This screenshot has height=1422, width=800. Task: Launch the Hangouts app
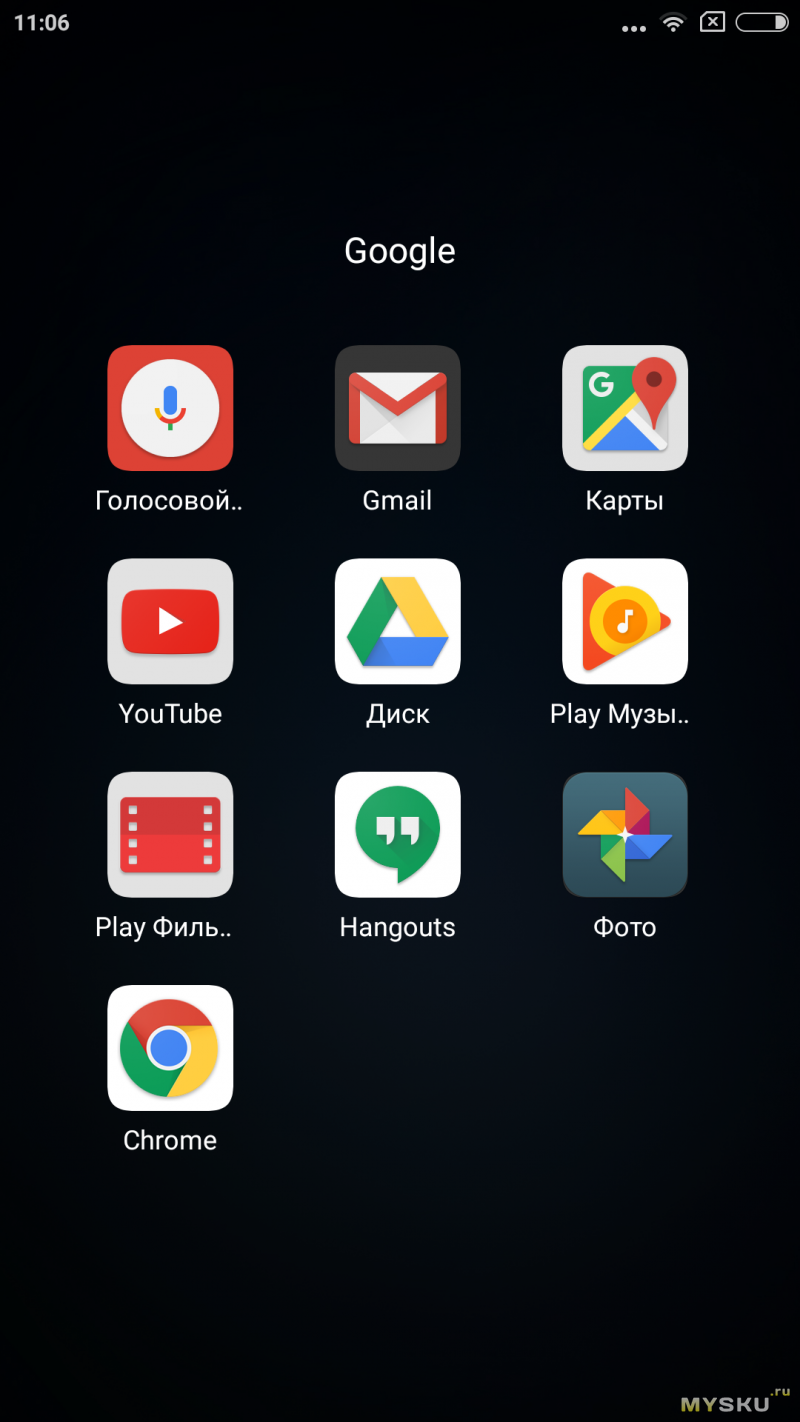coord(398,834)
